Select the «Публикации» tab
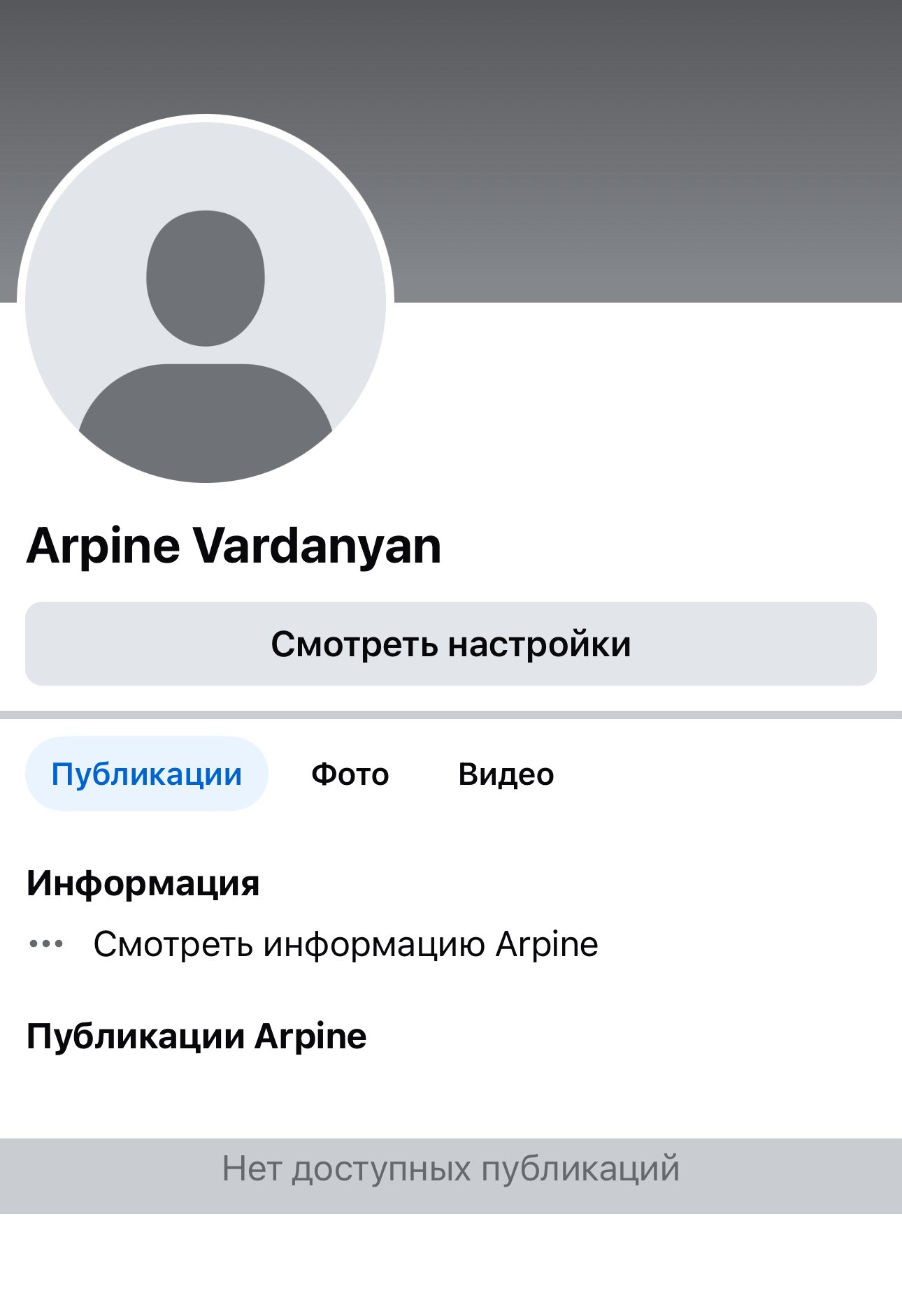902x1316 pixels. point(147,774)
